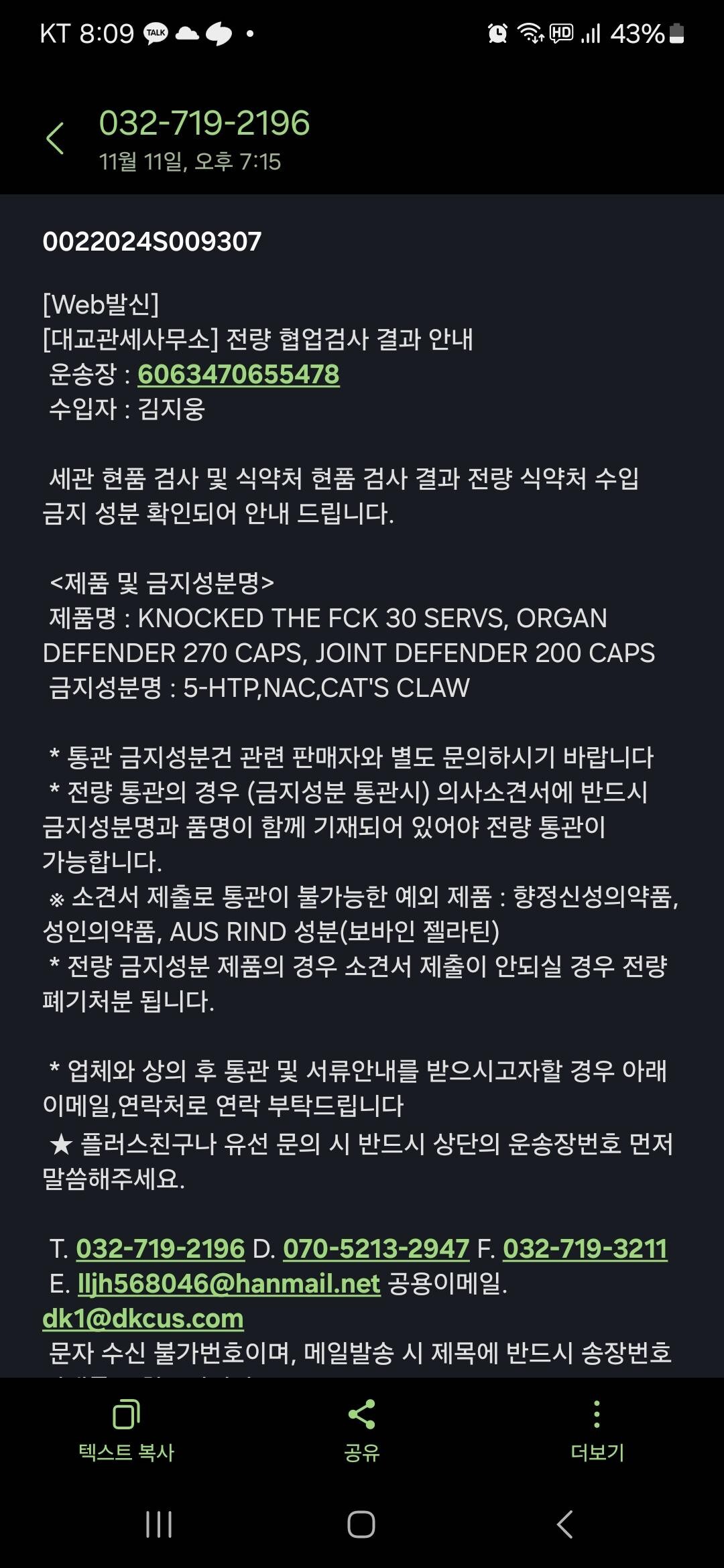Open tracking number 6063470655478 link
Screen dimensions: 724x1568
click(239, 375)
